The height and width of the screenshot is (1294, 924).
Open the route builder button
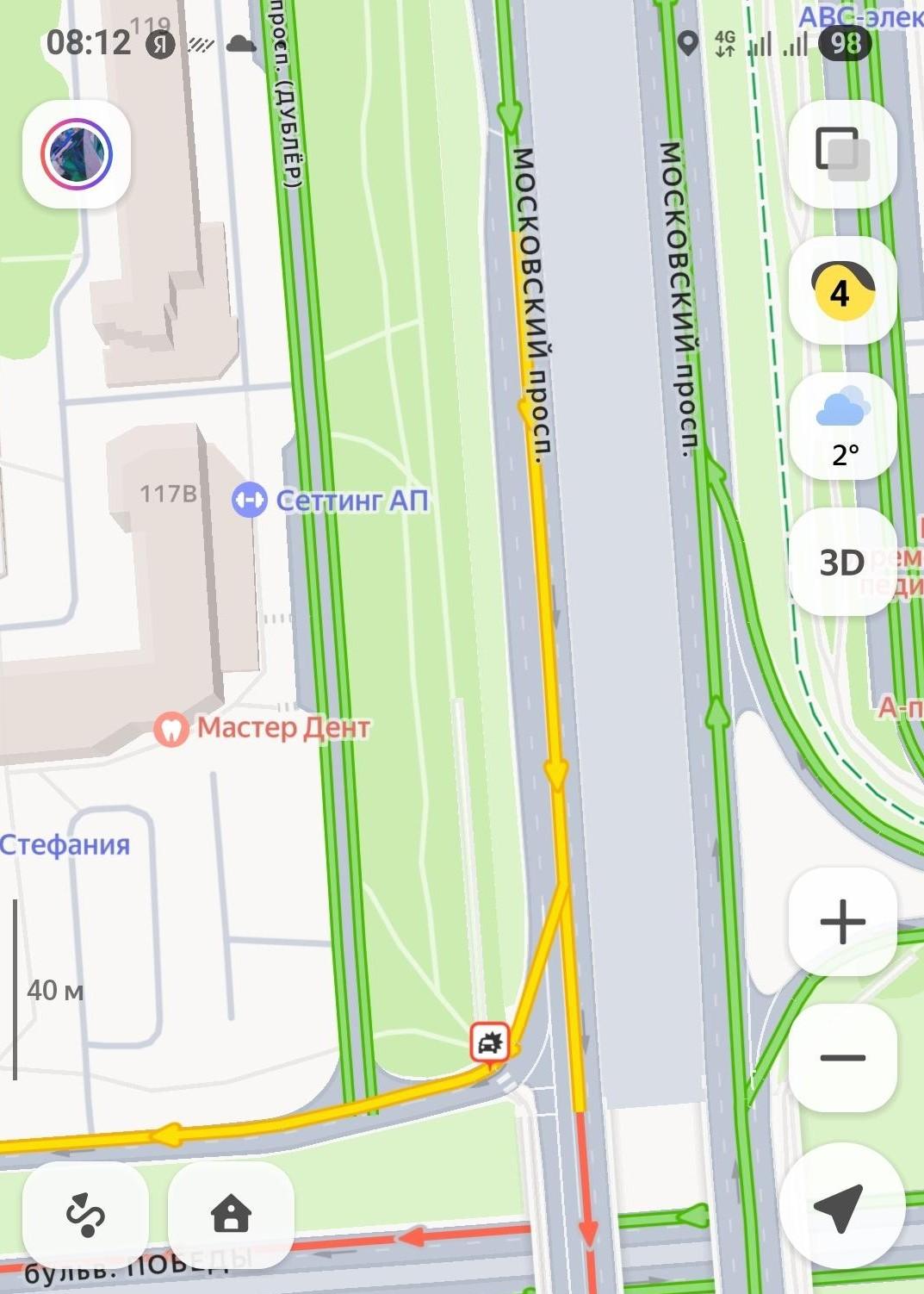point(85,1216)
